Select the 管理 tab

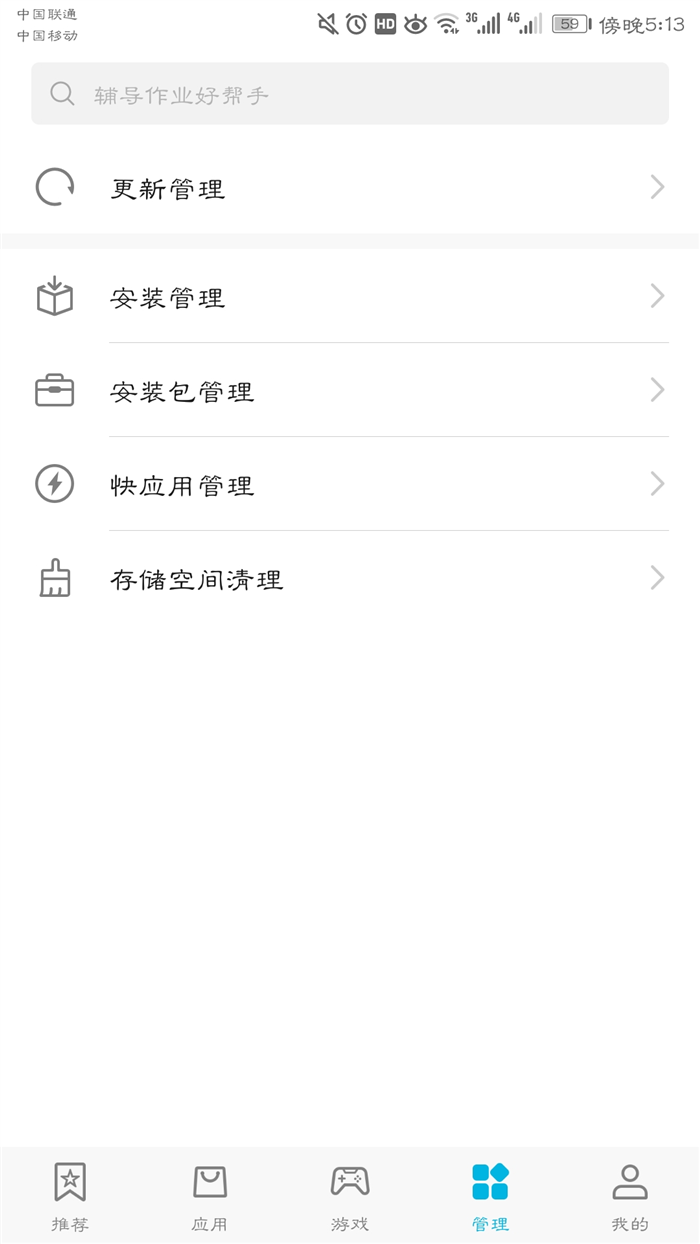point(490,1197)
